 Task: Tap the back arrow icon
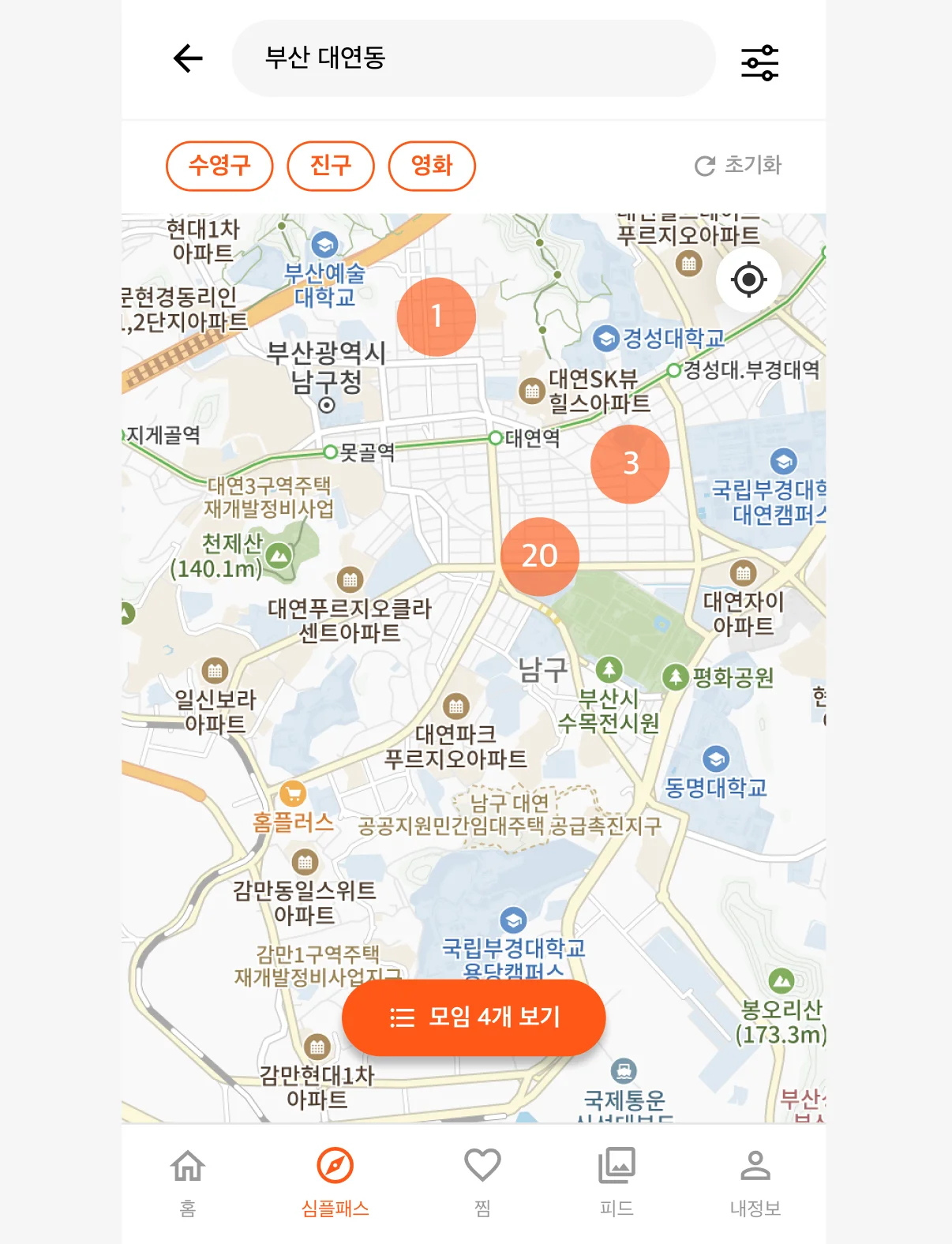[187, 58]
